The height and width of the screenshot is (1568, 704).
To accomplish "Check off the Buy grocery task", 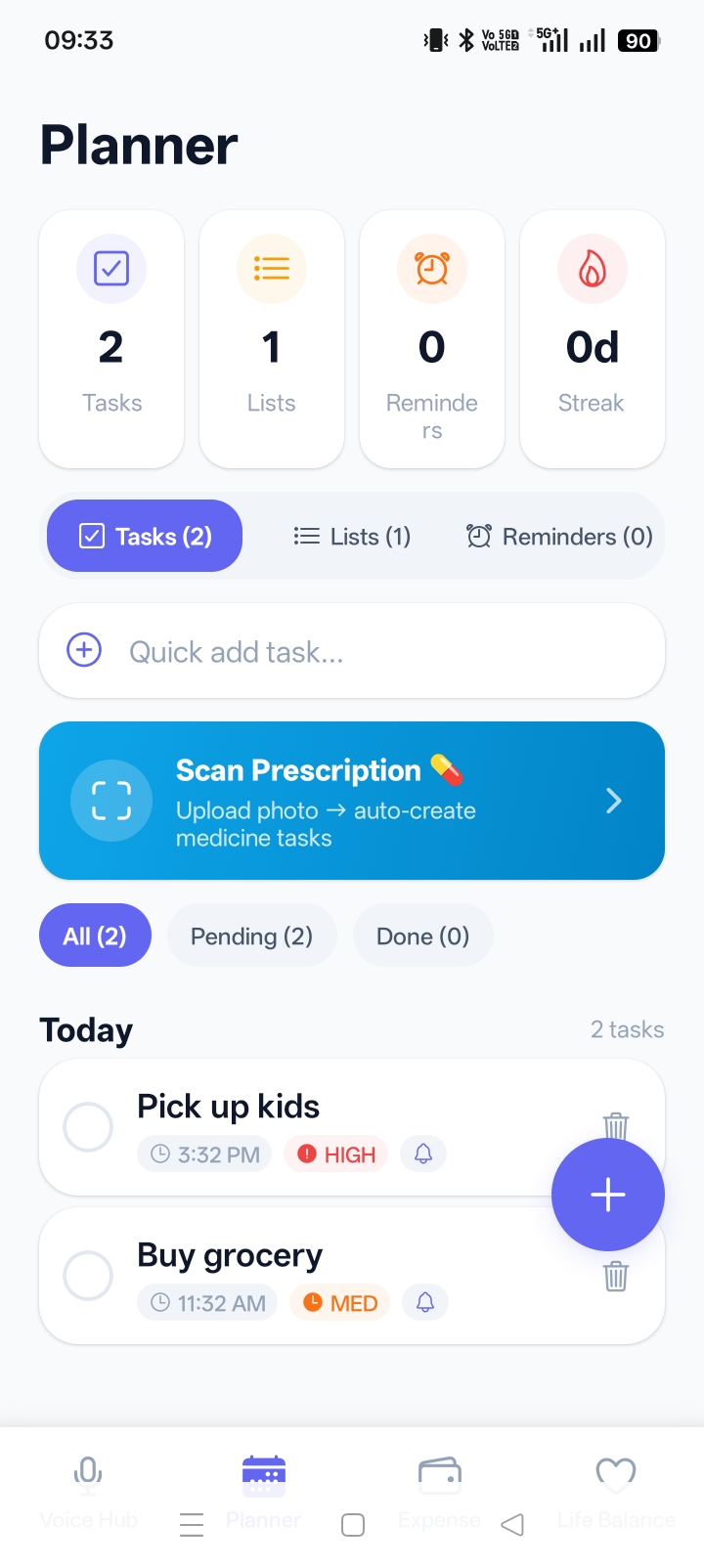I will click(x=88, y=1276).
